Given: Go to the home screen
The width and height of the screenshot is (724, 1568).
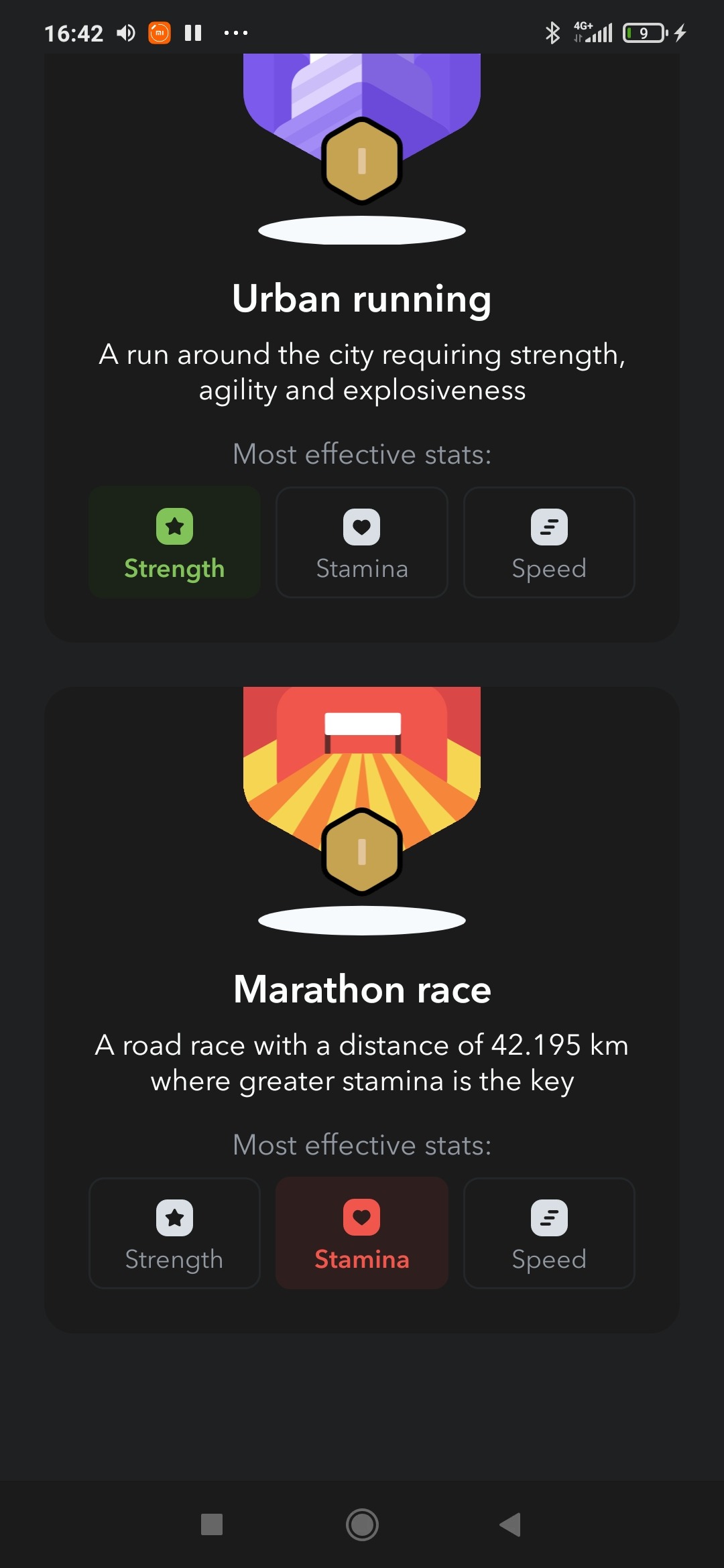Looking at the screenshot, I should coord(362,1524).
